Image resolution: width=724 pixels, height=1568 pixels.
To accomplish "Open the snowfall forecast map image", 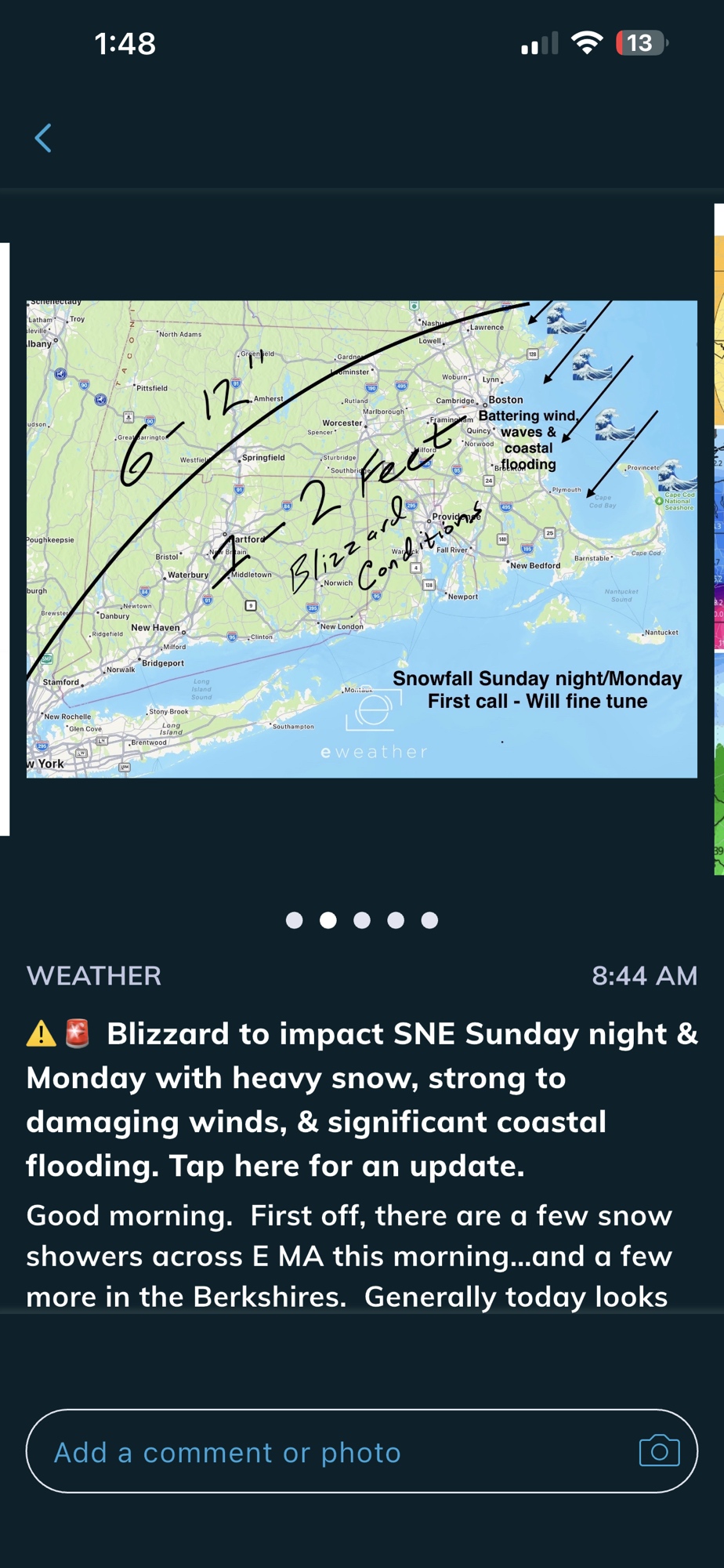I will (361, 539).
